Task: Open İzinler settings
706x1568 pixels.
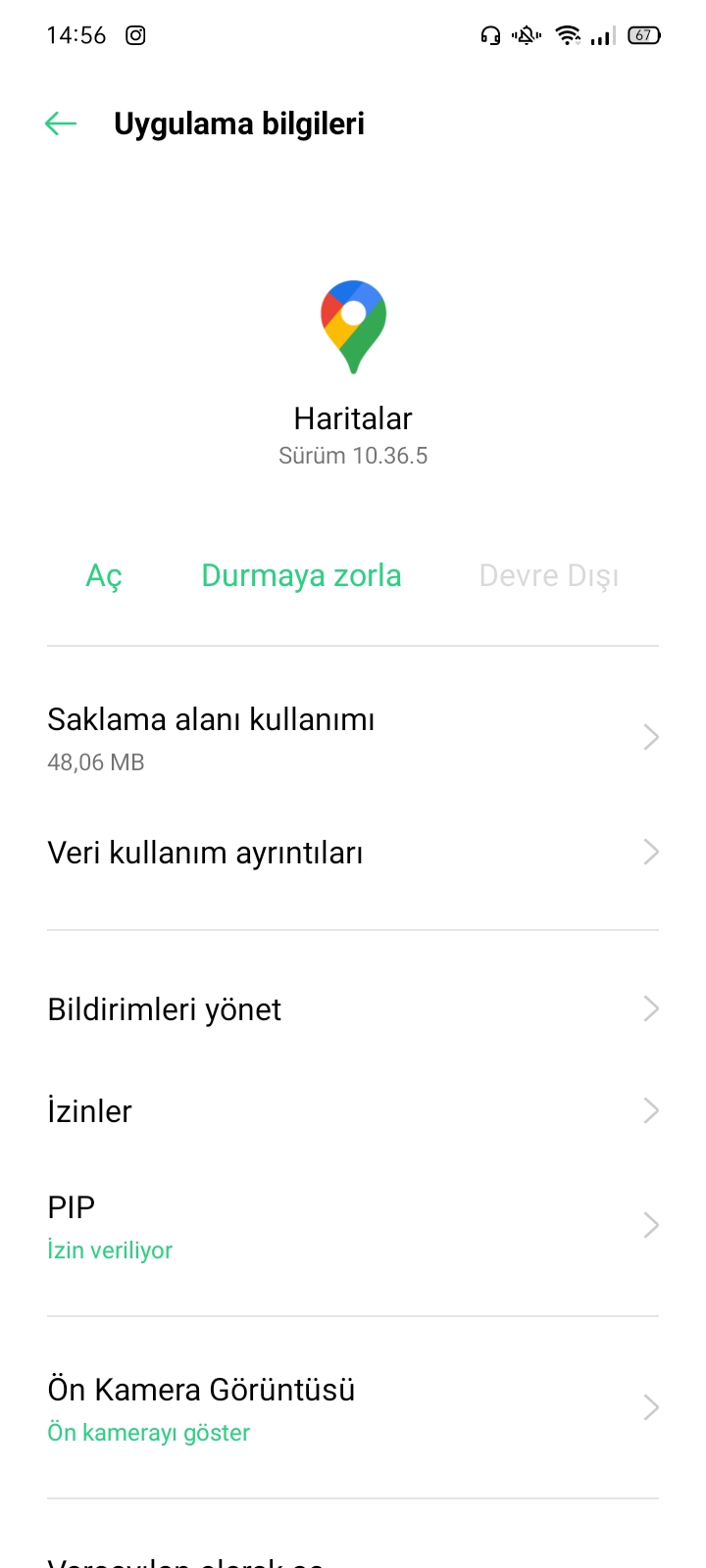Action: point(353,1111)
